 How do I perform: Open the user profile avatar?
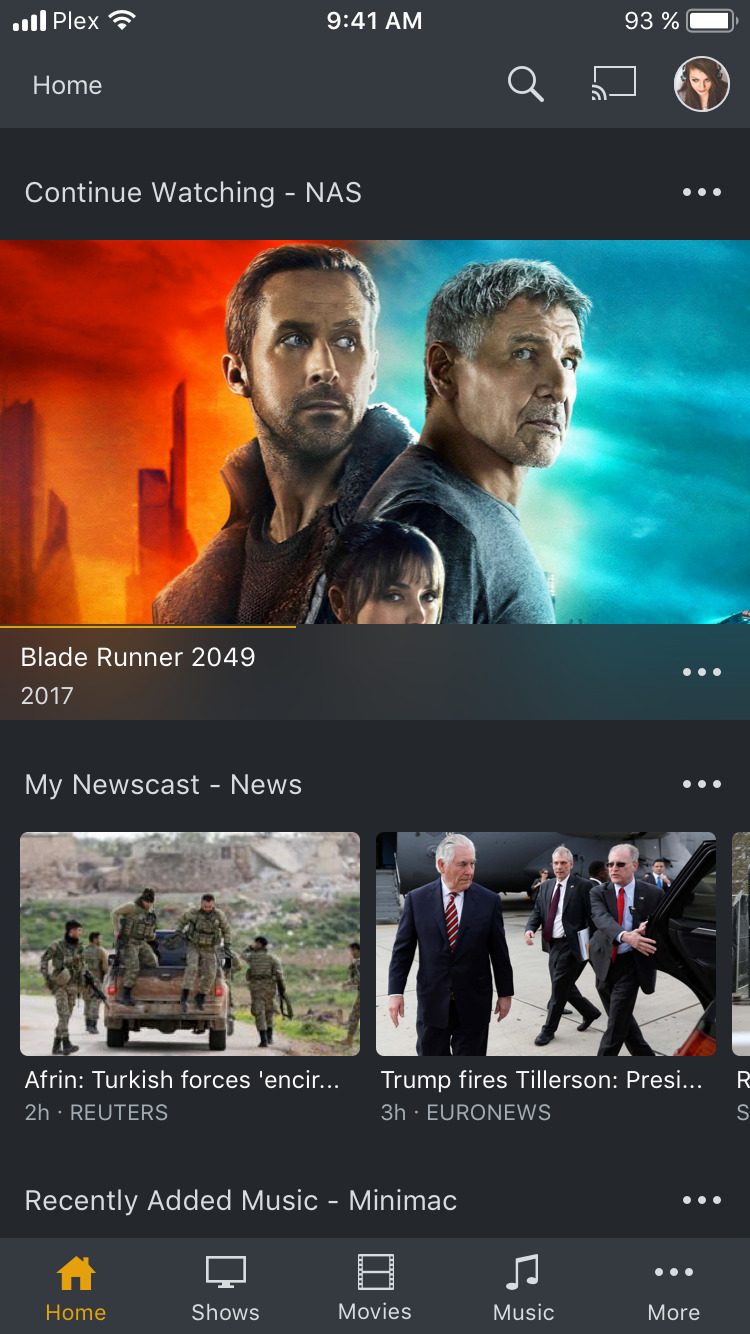[x=701, y=84]
